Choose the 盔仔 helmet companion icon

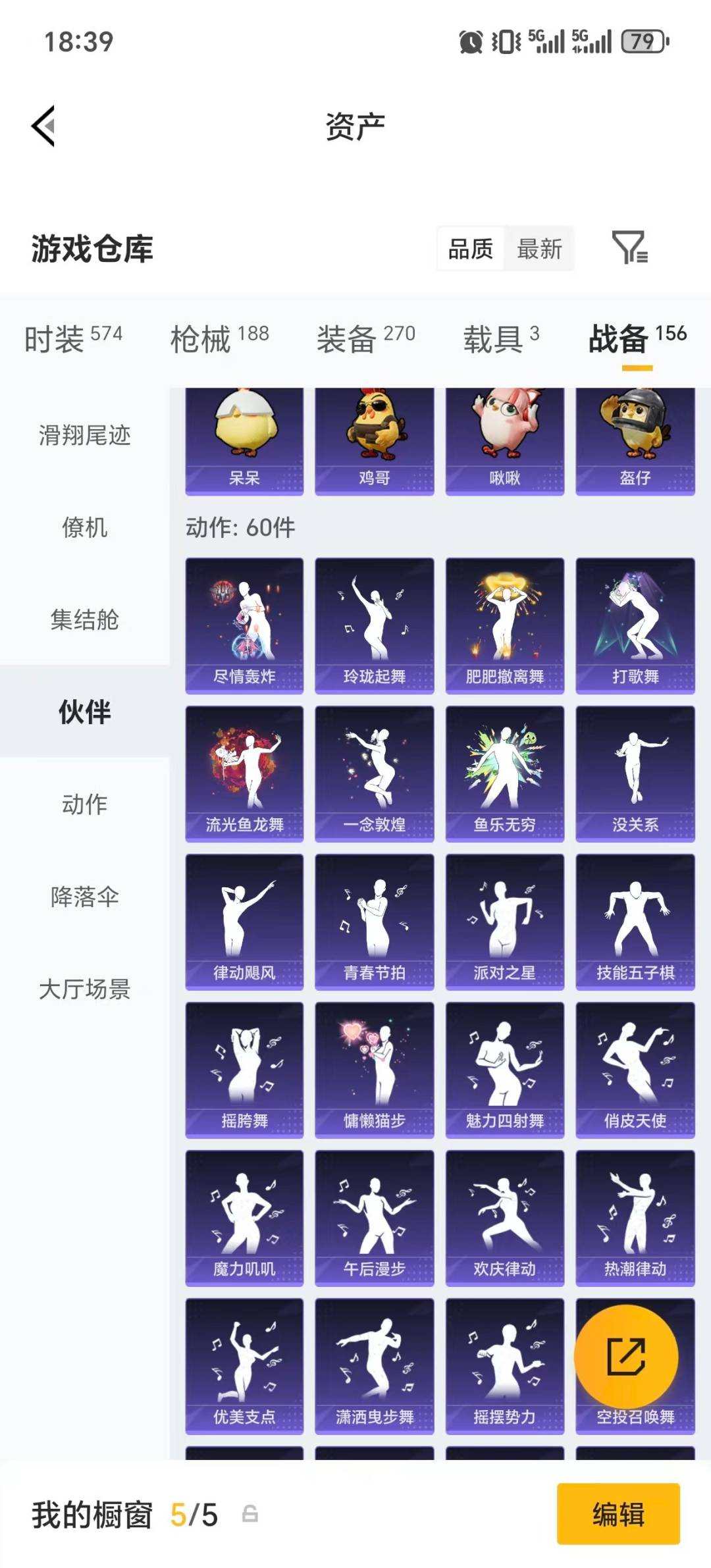pos(635,431)
